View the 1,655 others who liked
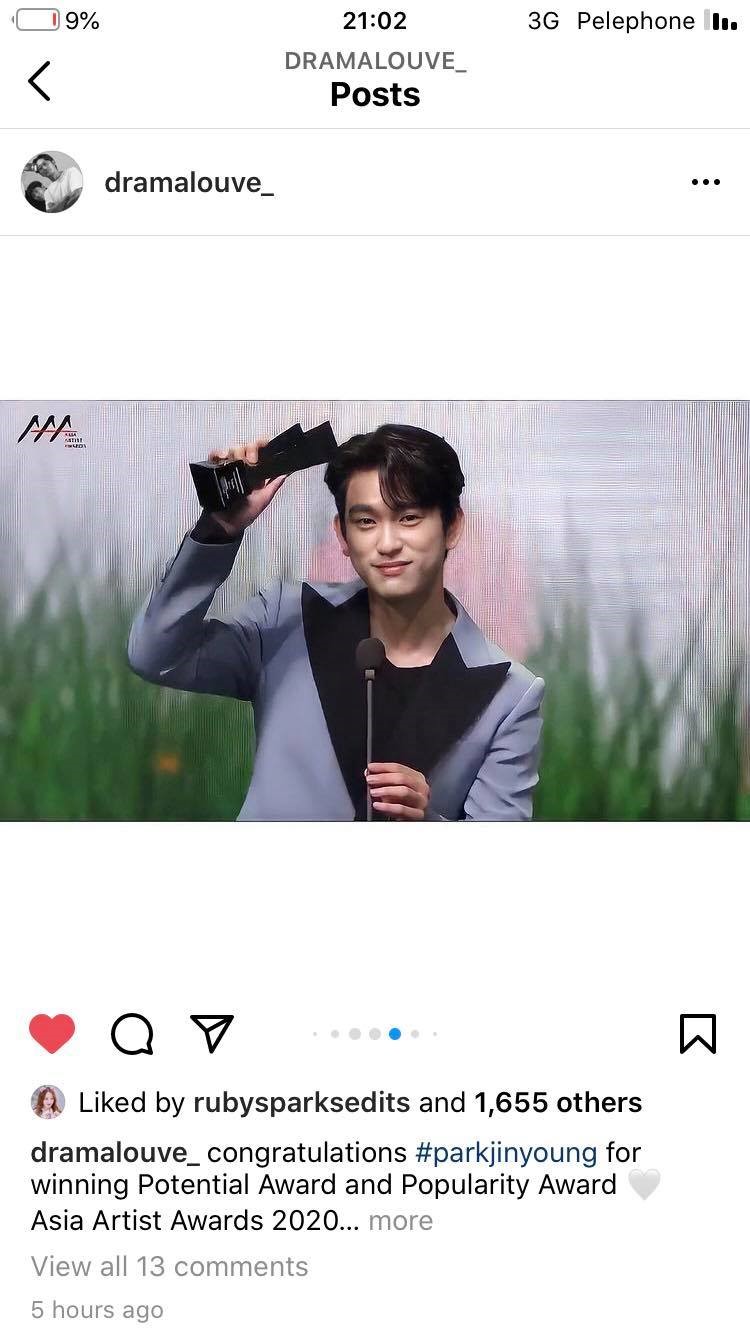750x1334 pixels. click(x=558, y=1102)
